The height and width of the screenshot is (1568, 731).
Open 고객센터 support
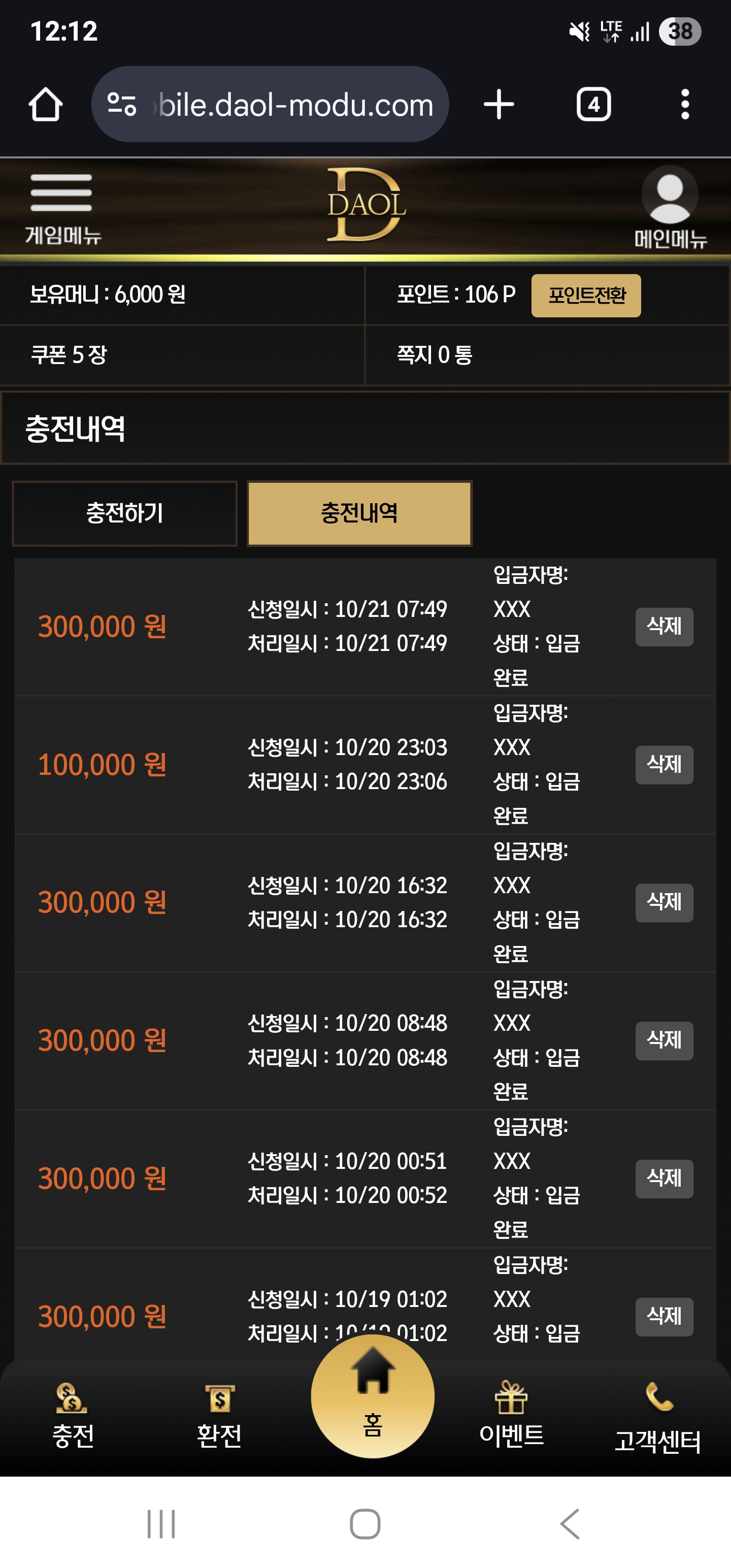pos(657,1418)
